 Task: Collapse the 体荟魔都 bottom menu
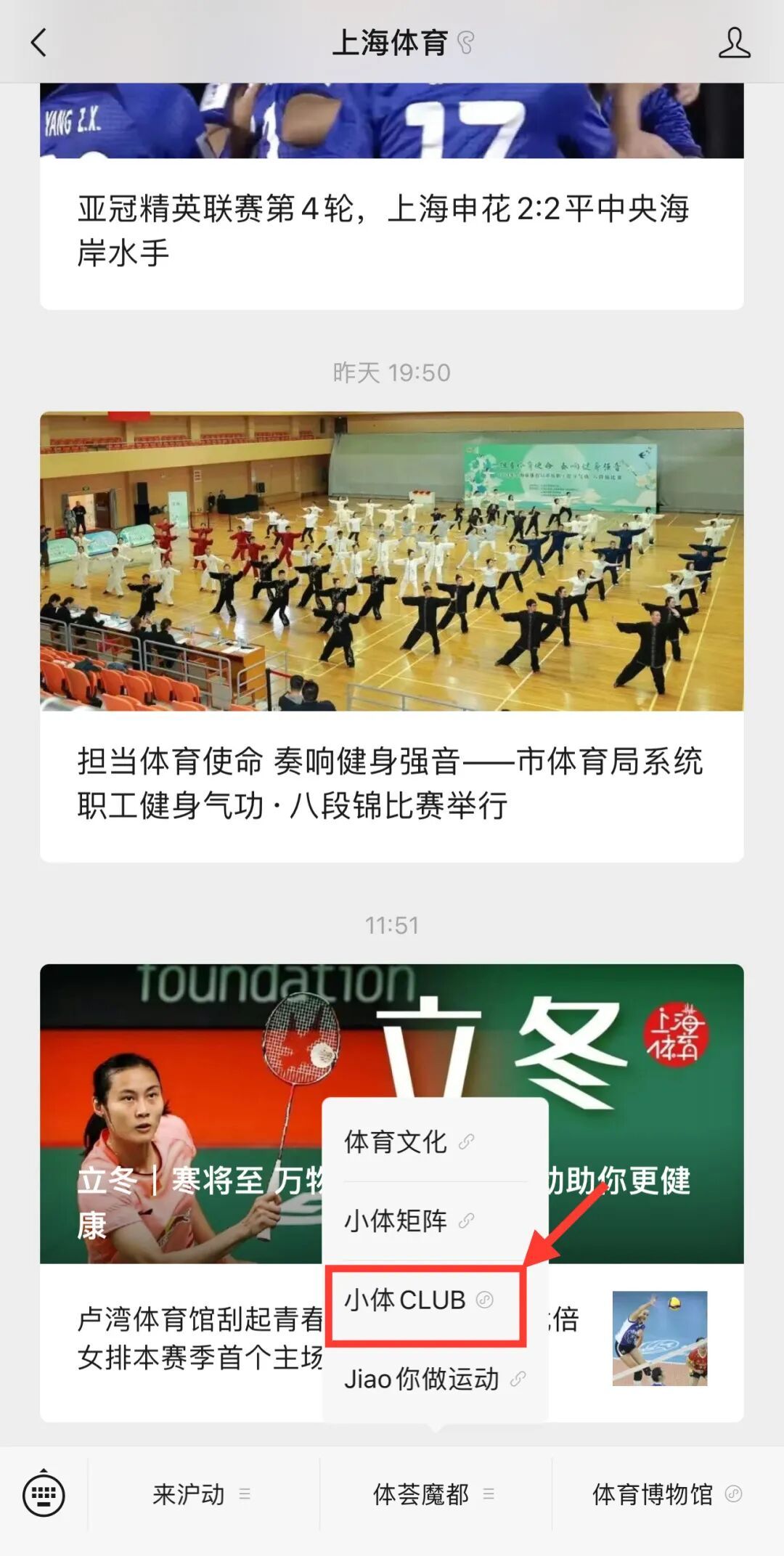point(434,1494)
